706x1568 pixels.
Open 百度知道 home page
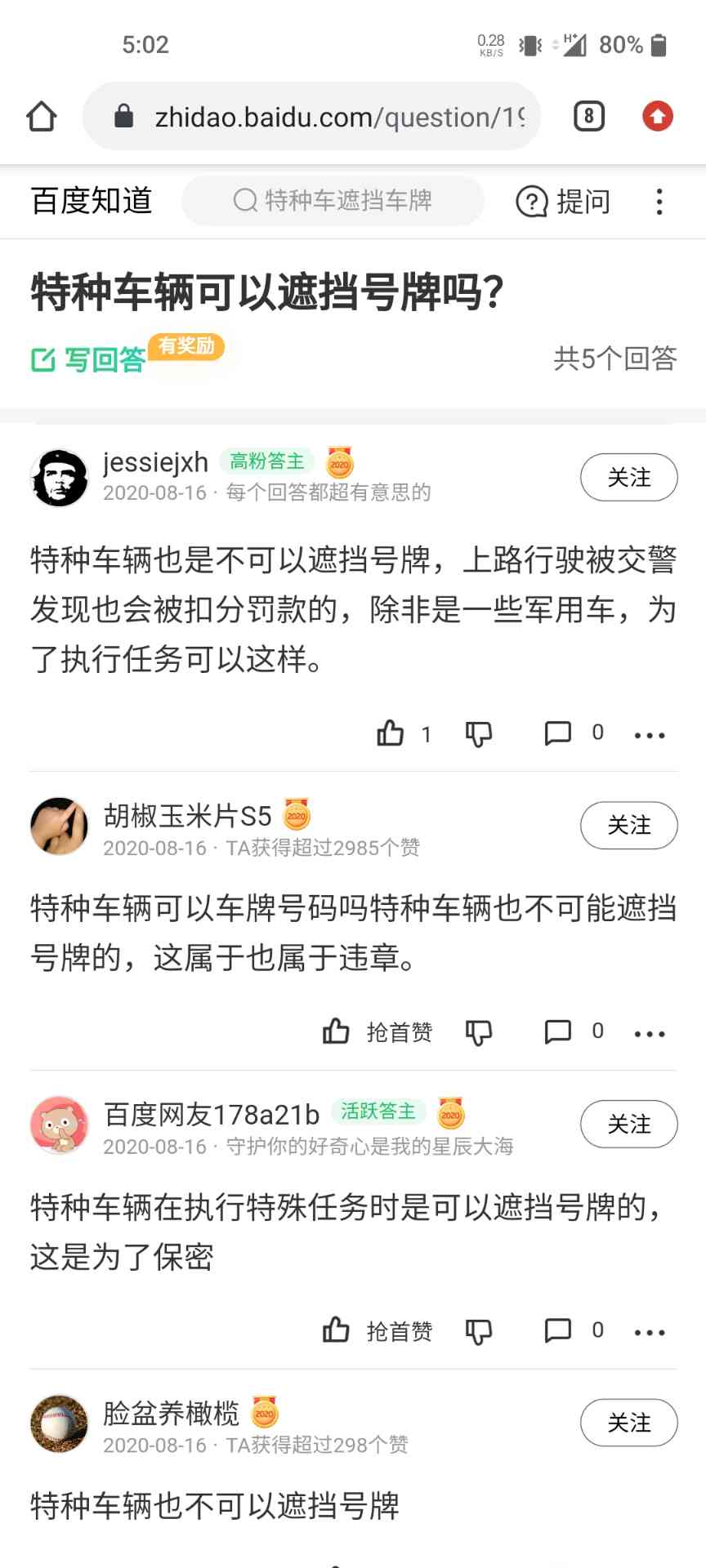pyautogui.click(x=92, y=201)
